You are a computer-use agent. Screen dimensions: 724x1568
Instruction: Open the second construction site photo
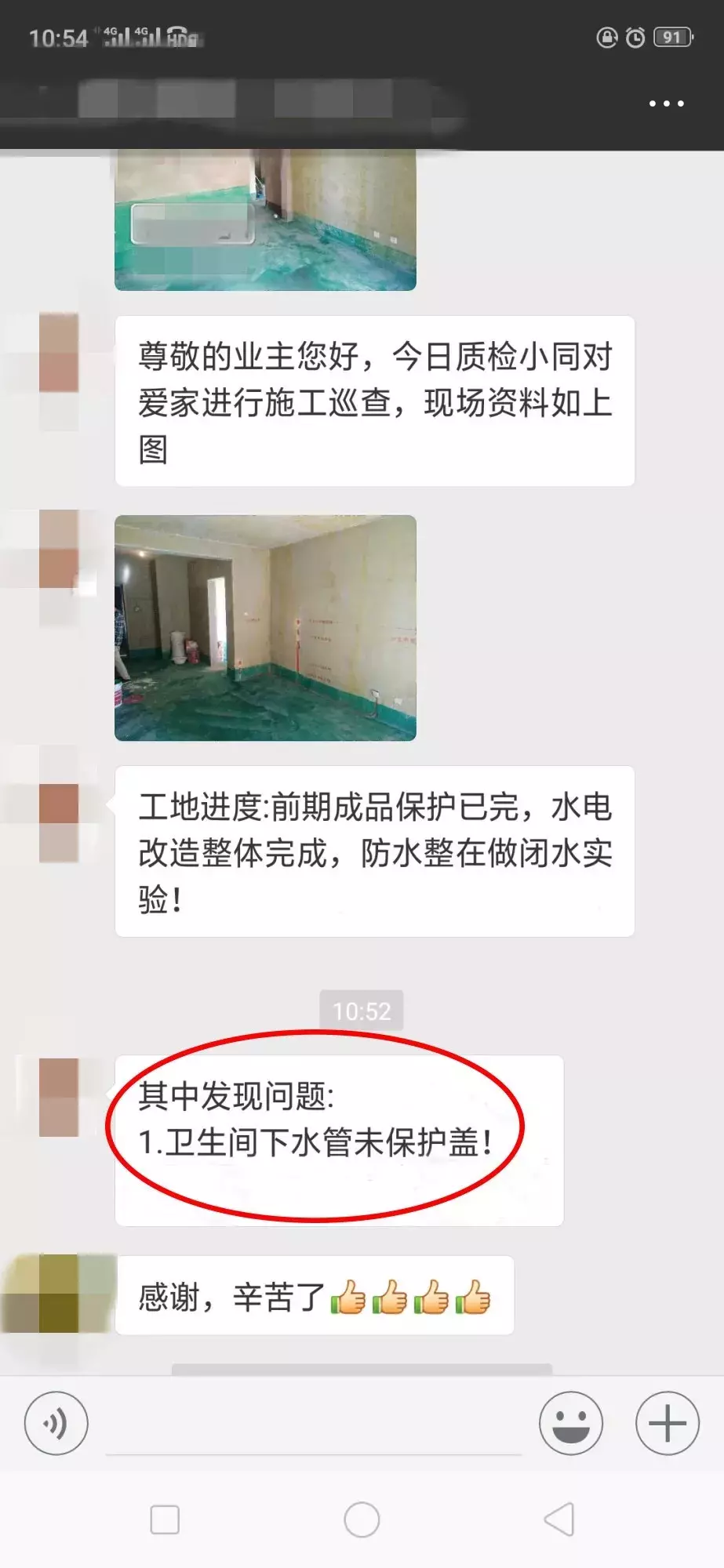(267, 627)
